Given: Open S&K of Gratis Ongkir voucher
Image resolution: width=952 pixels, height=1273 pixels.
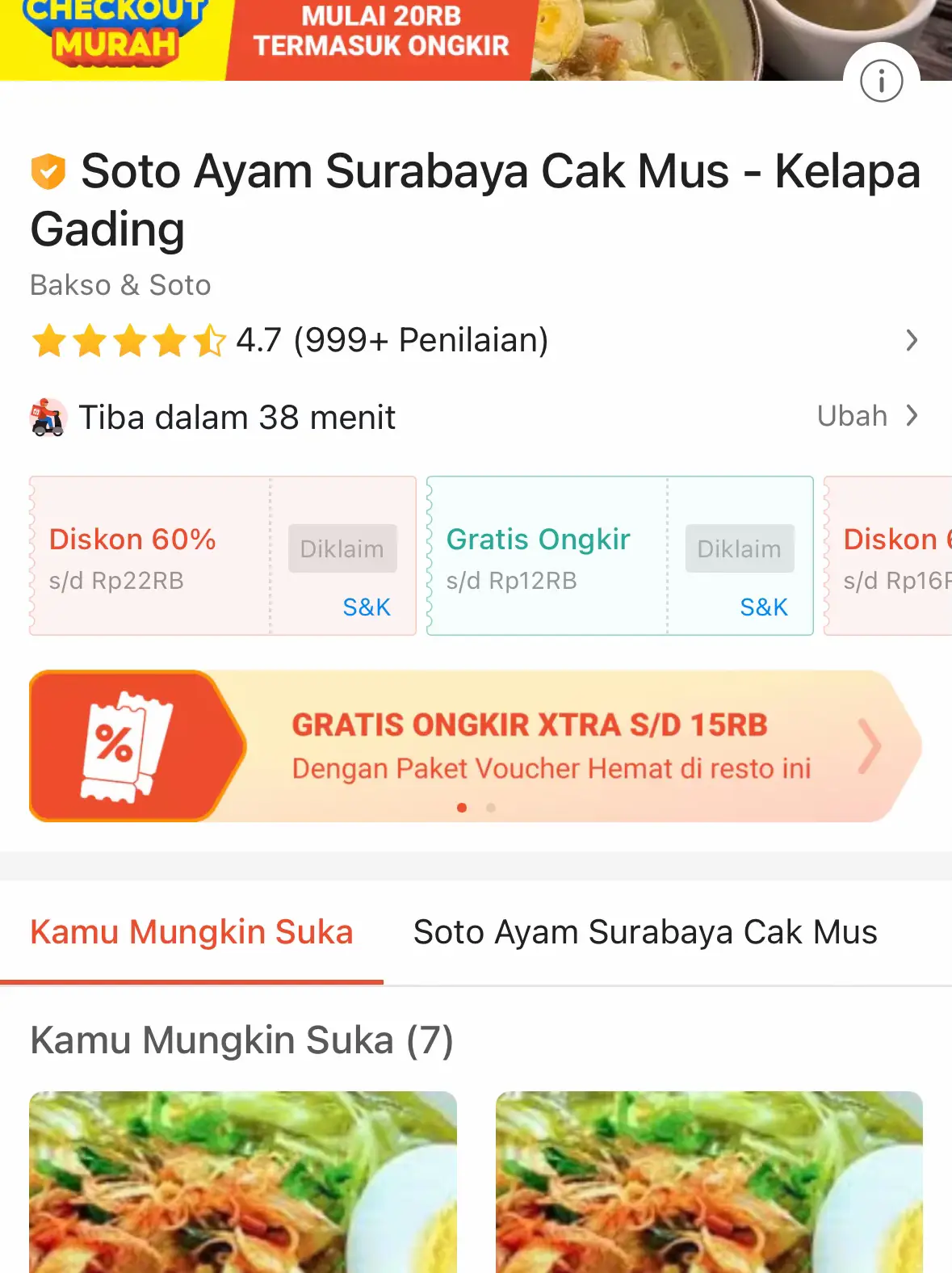Looking at the screenshot, I should tap(763, 607).
